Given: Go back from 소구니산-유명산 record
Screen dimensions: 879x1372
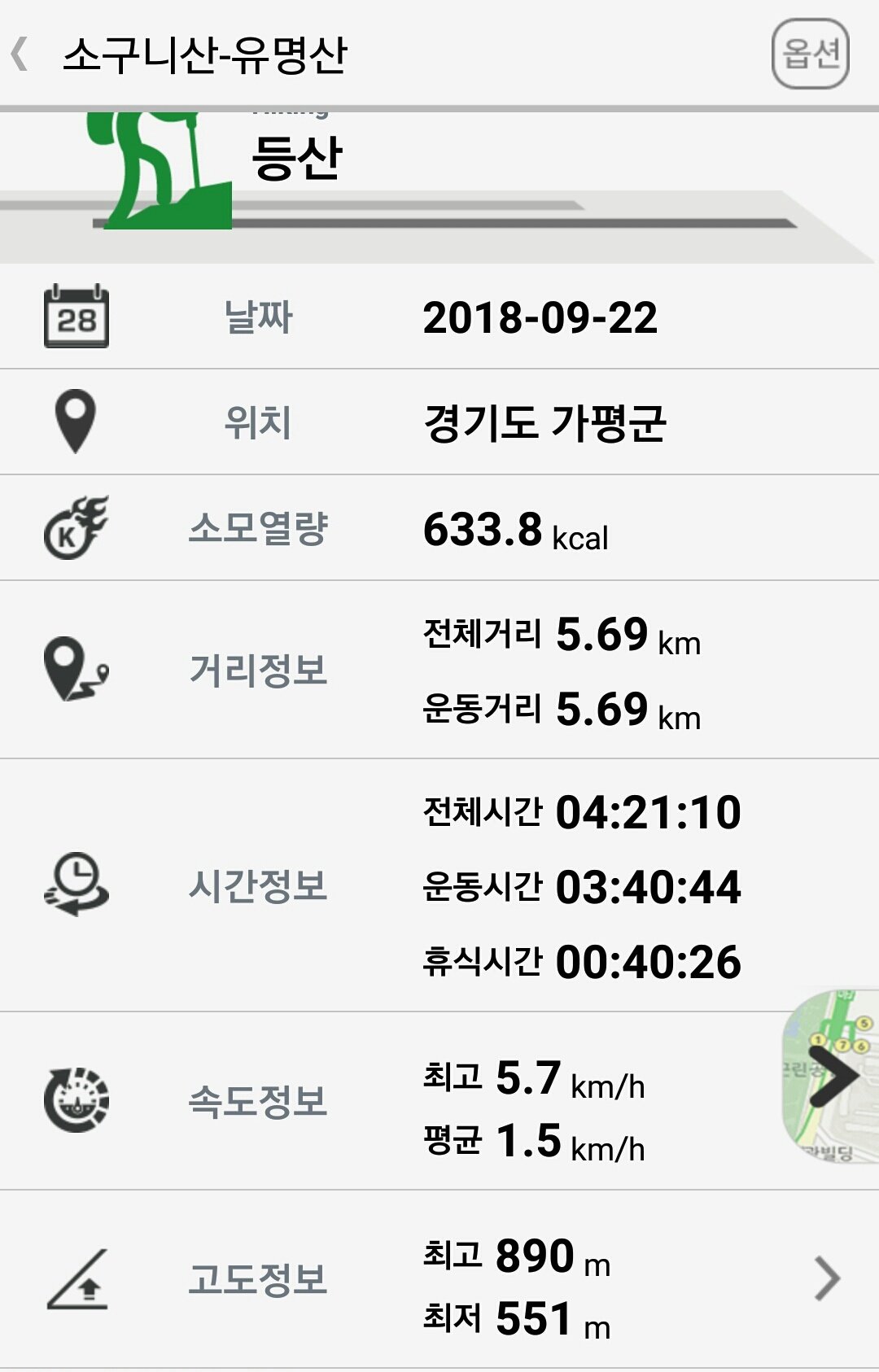Looking at the screenshot, I should [x=21, y=55].
